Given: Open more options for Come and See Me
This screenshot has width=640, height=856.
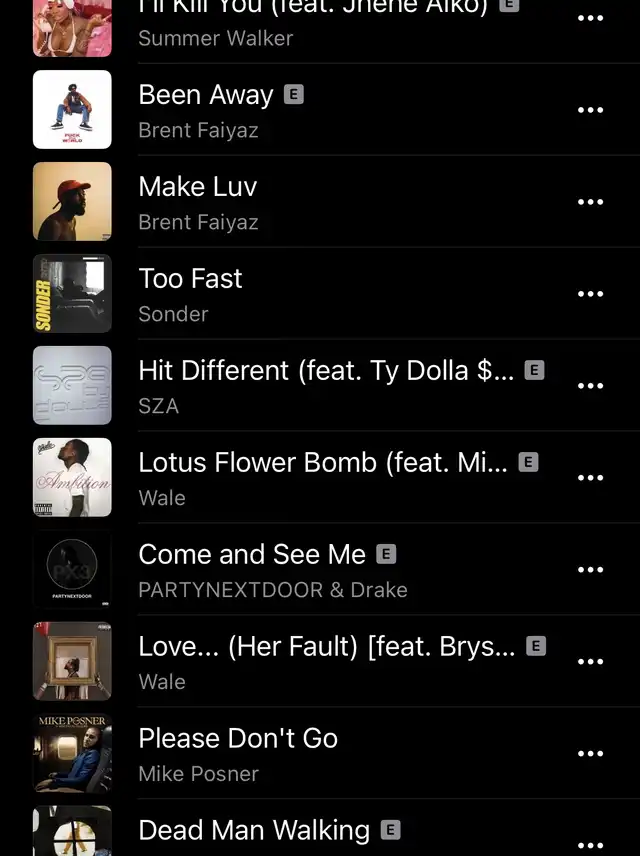Looking at the screenshot, I should (x=591, y=570).
